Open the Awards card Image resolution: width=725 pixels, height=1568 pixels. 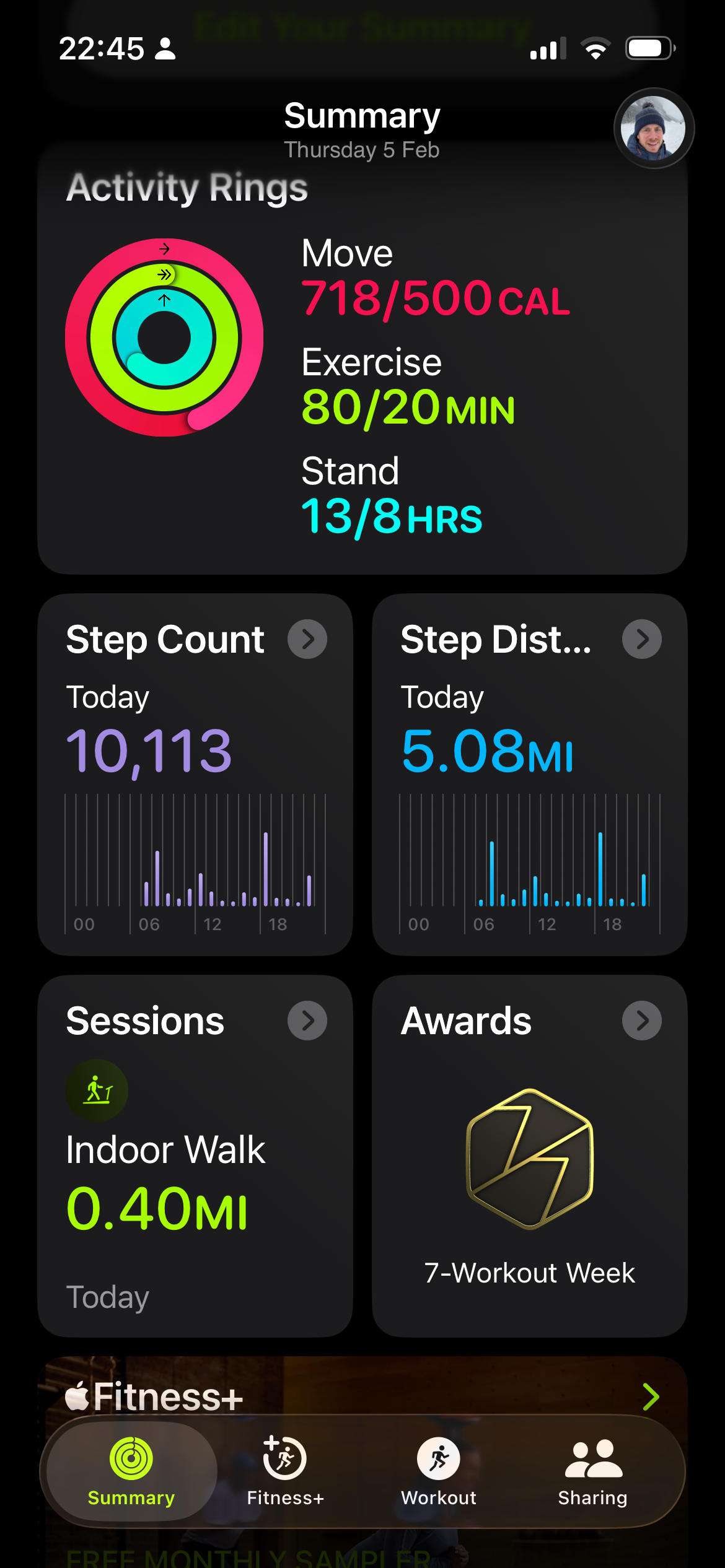coord(529,1156)
